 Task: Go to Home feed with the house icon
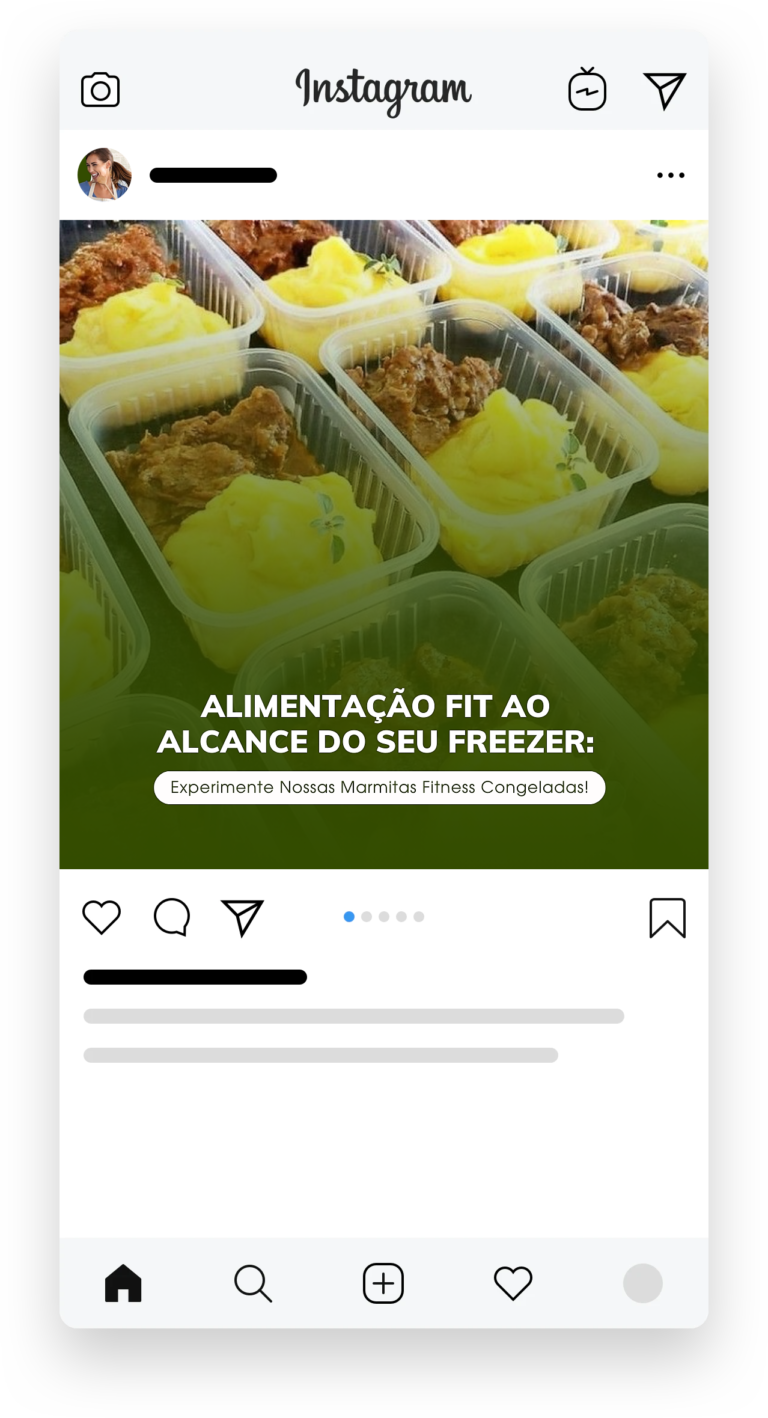pyautogui.click(x=122, y=1283)
